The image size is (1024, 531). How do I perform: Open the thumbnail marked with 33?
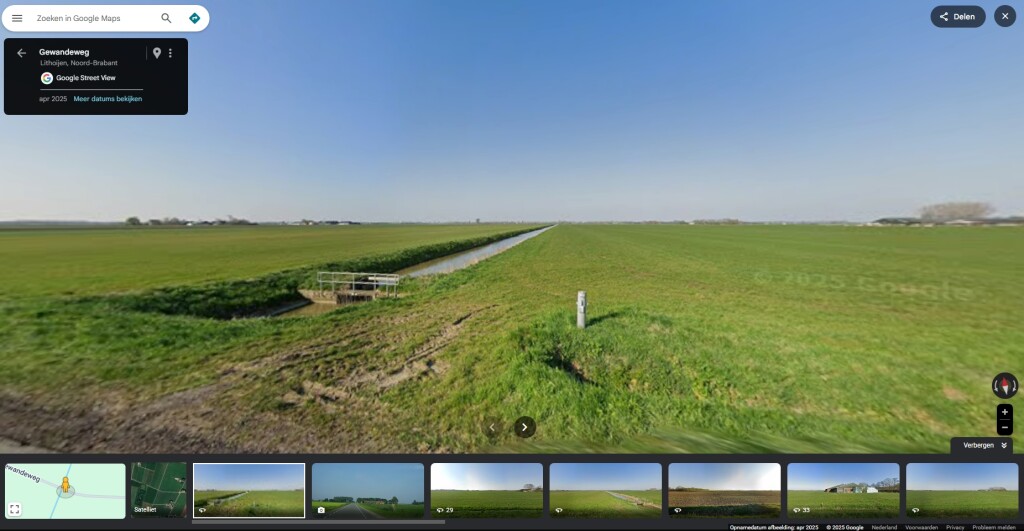pyautogui.click(x=843, y=491)
